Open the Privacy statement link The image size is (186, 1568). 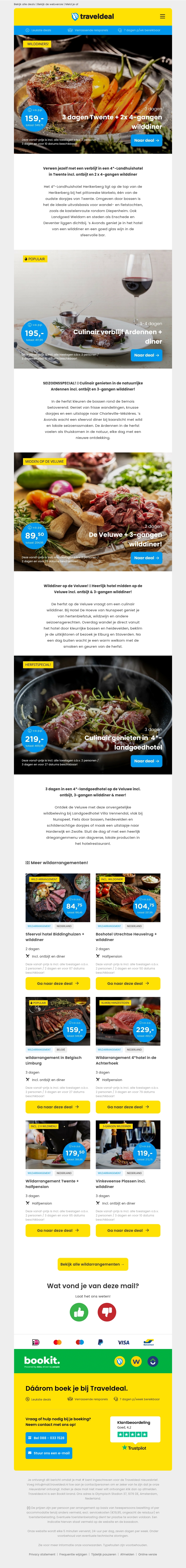[42, 1554]
